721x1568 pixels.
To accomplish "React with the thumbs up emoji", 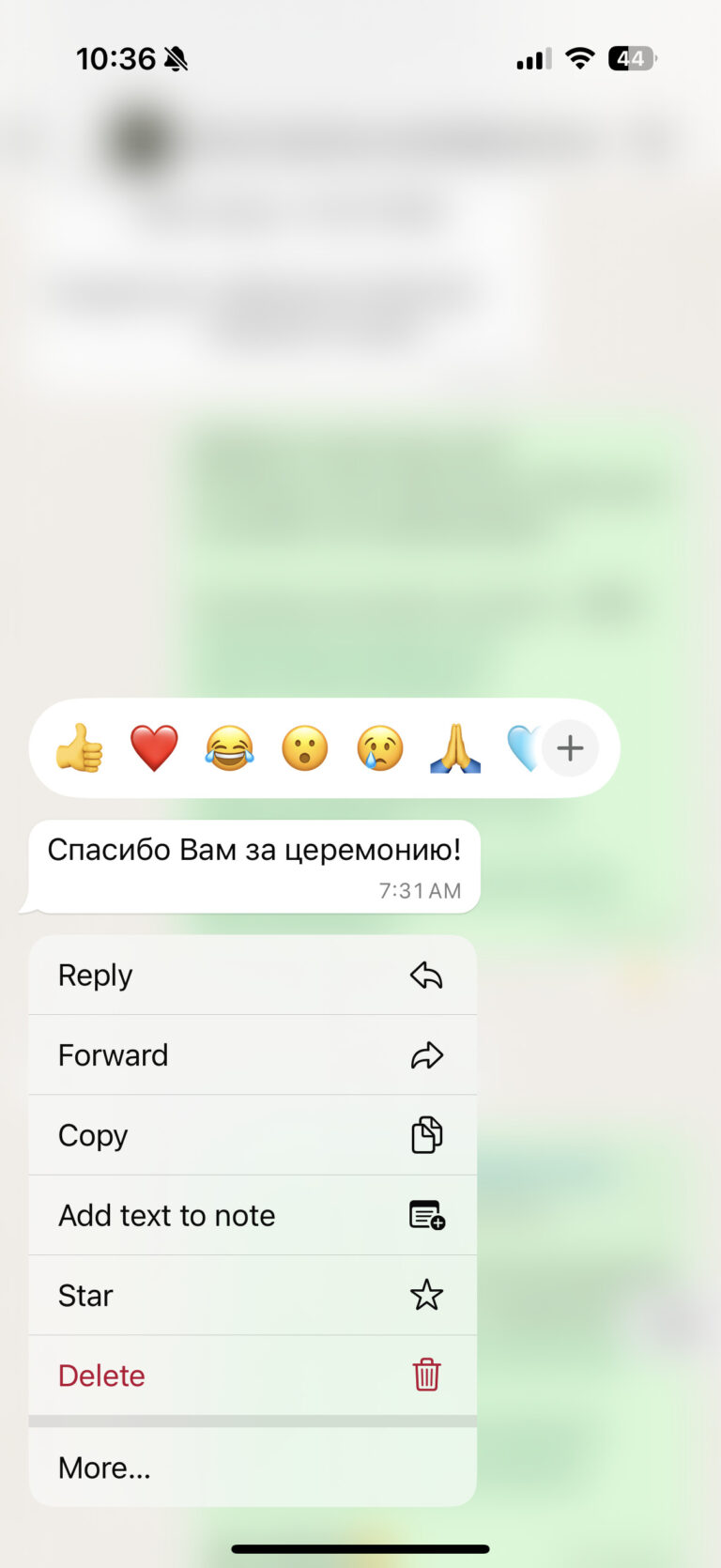I will 80,748.
